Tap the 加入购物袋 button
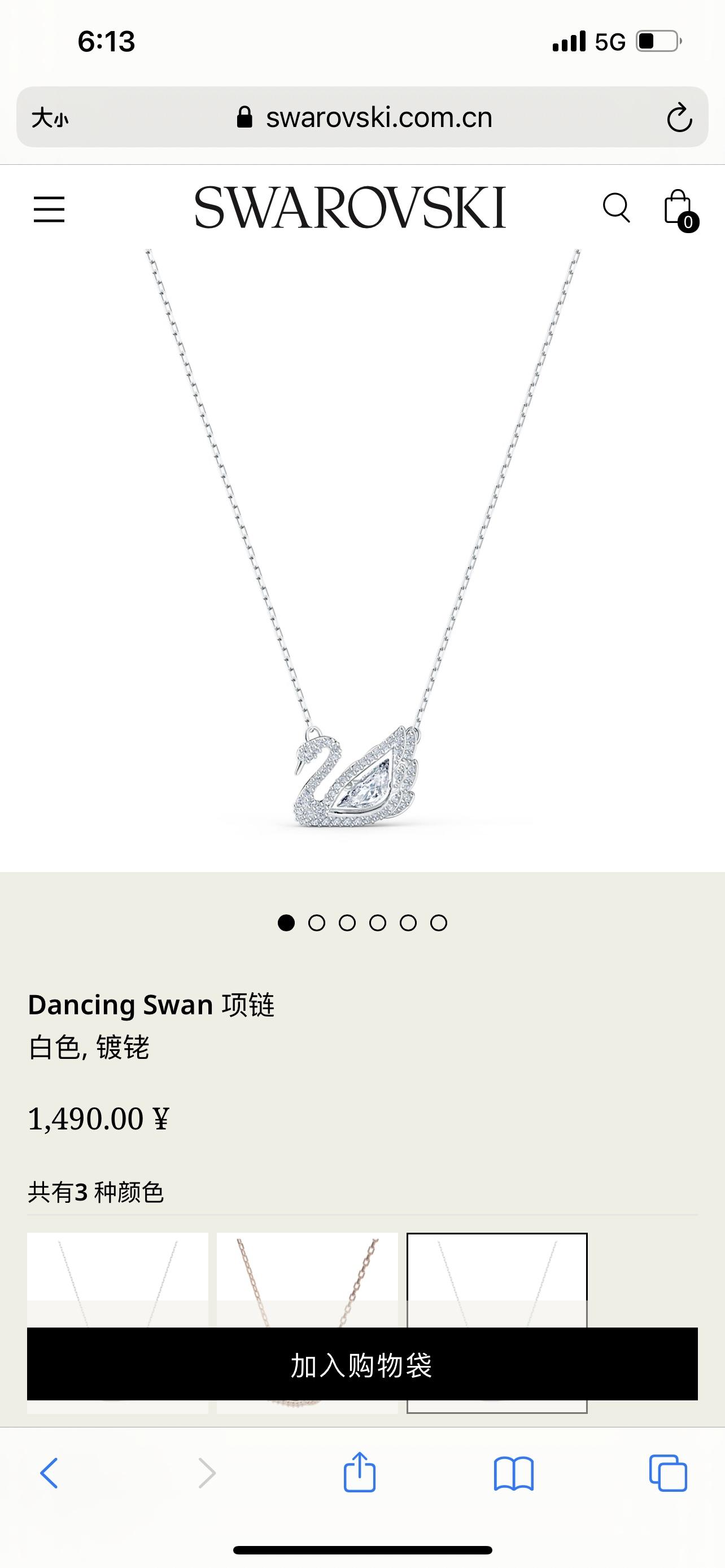Viewport: 725px width, 1568px height. (362, 1365)
